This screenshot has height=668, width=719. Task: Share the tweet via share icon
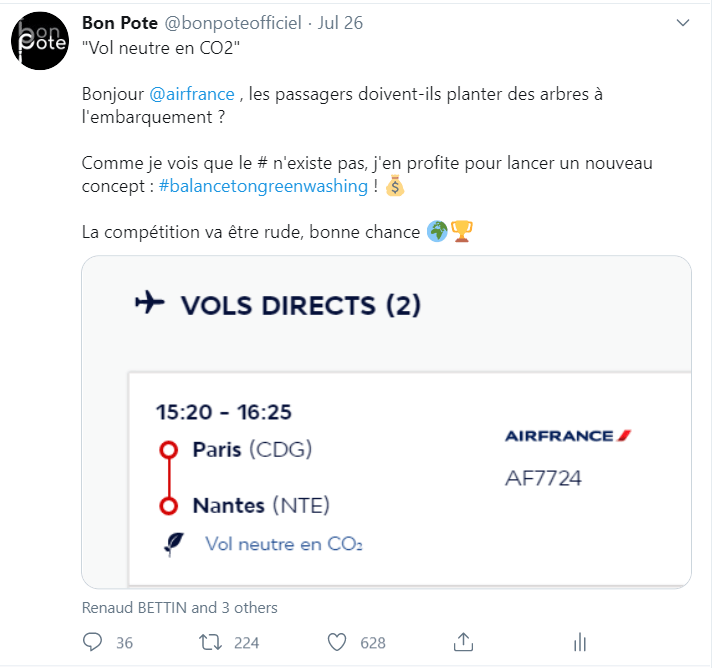(x=463, y=642)
